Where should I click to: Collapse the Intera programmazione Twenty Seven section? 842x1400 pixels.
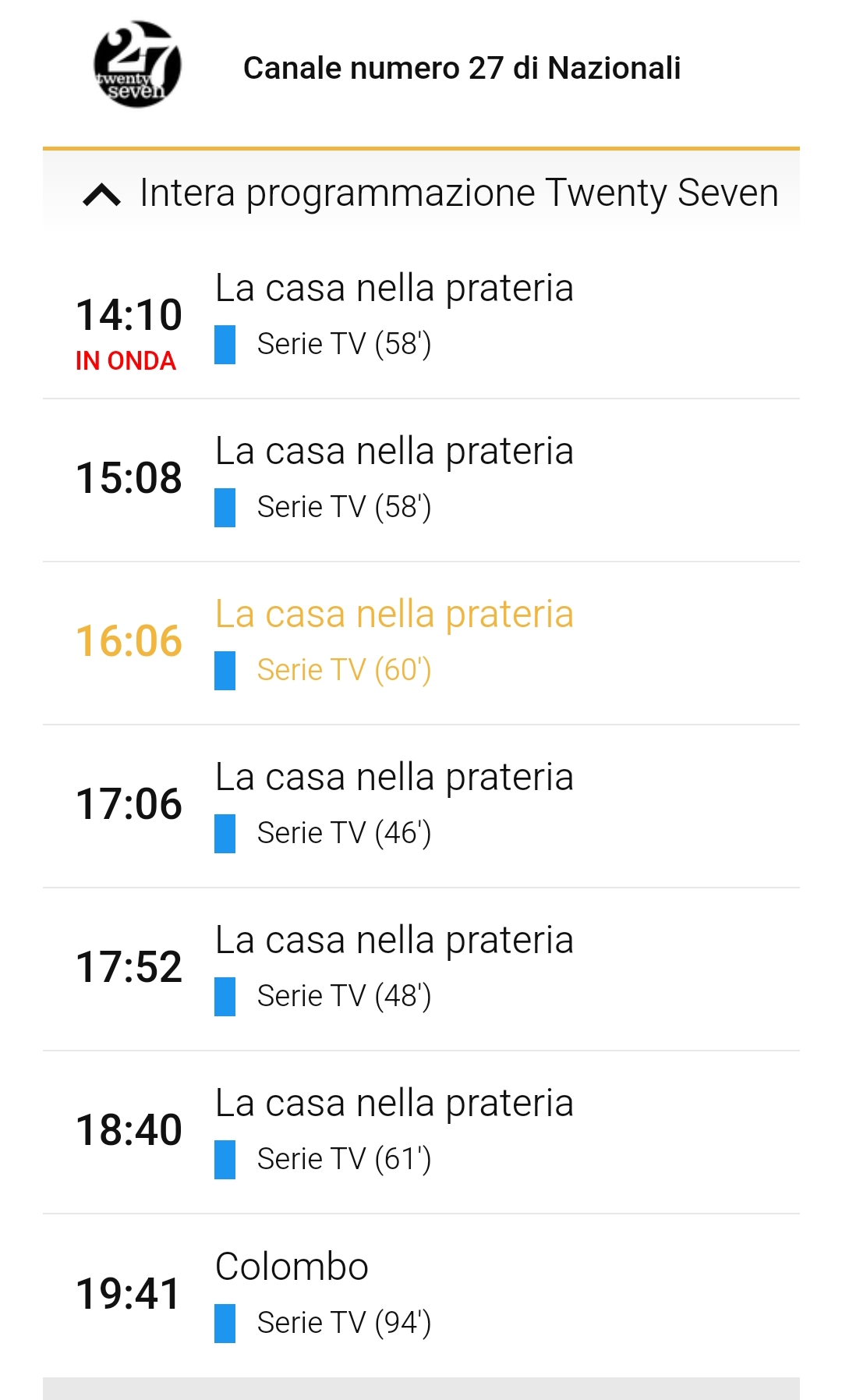pyautogui.click(x=421, y=193)
